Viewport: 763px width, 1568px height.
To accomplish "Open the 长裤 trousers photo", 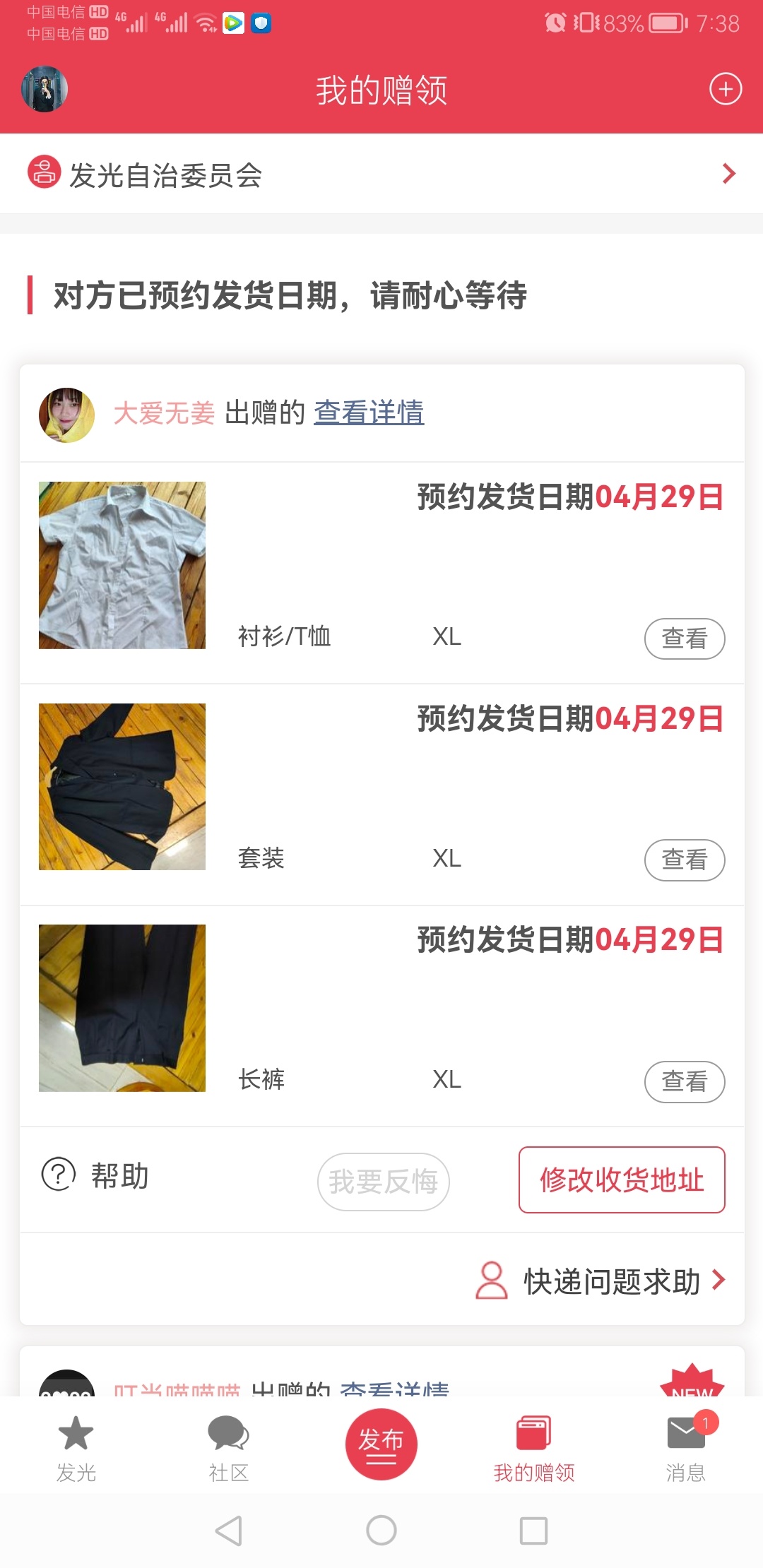I will 122,1008.
